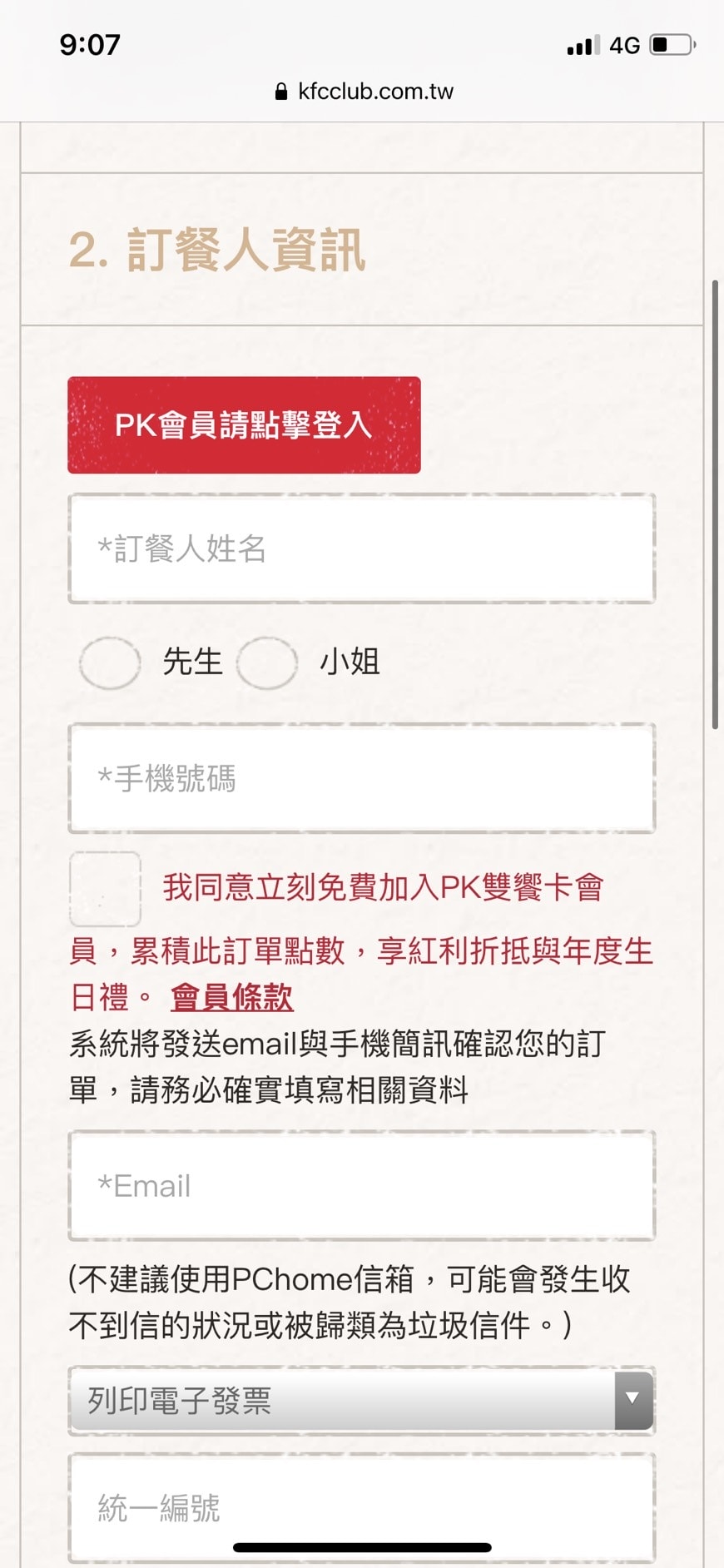Focus the 訂餐人姓名 name field
Screen dimensions: 724x1568
click(361, 548)
